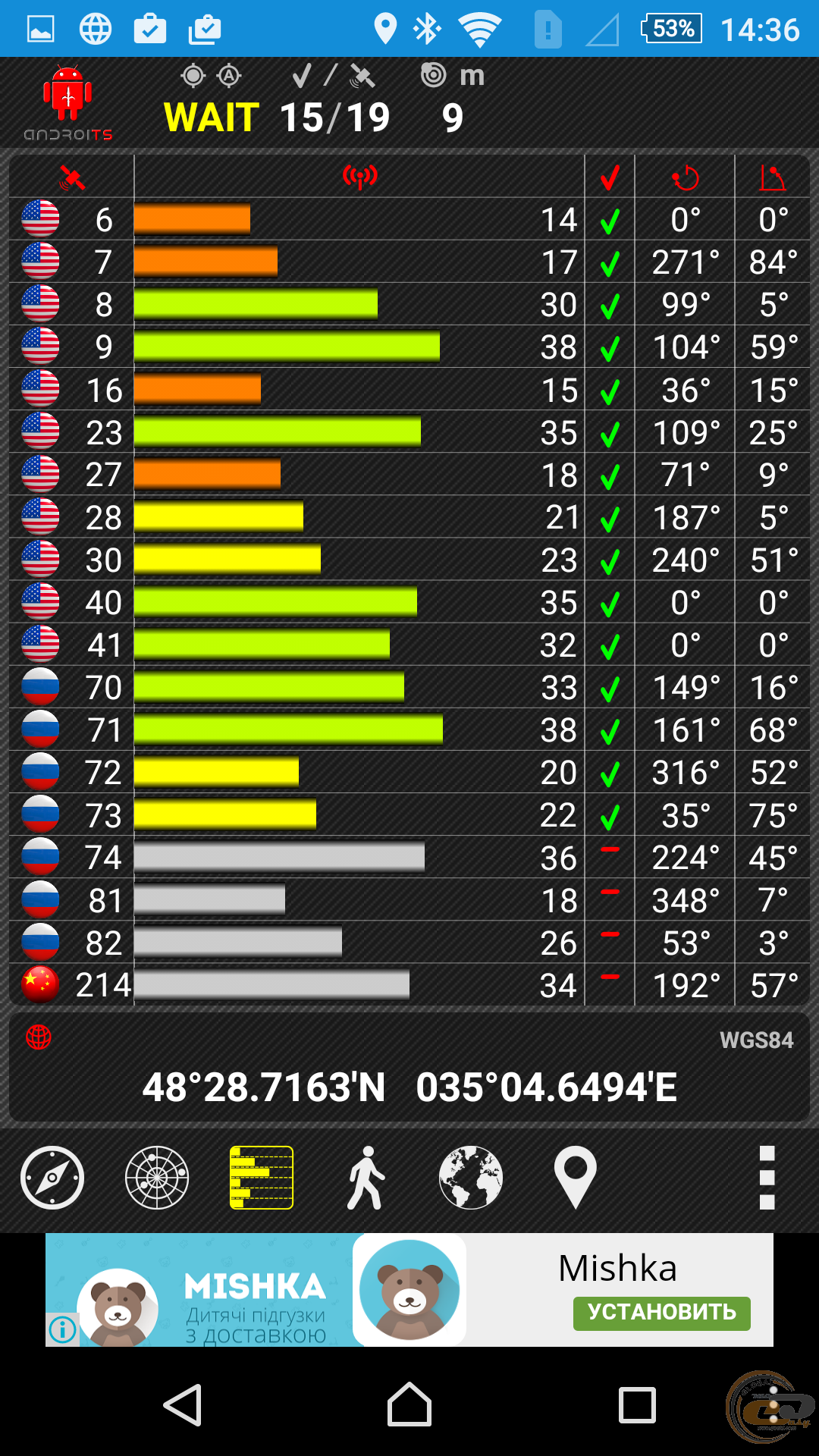Switch to the world globe view
819x1456 pixels.
(471, 1178)
